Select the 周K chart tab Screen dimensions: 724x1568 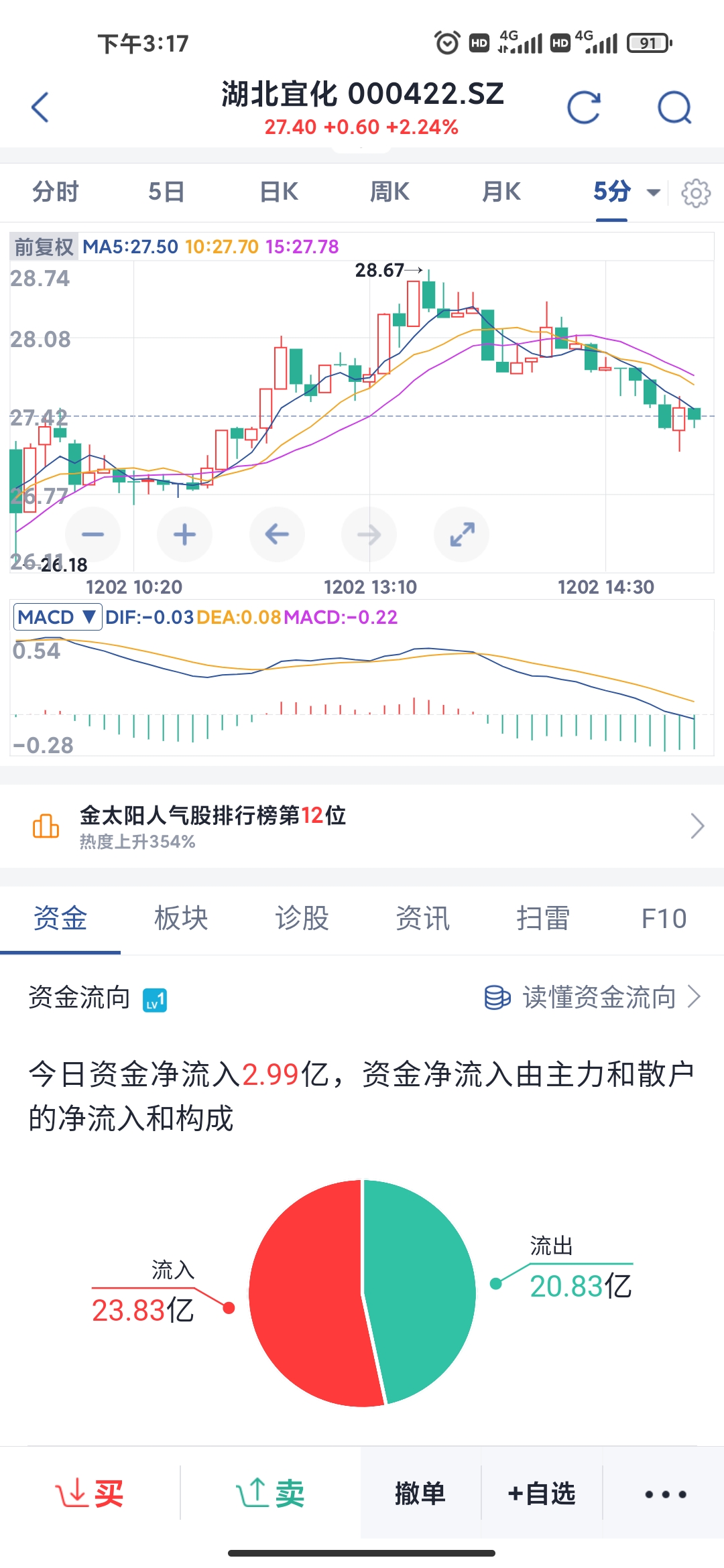[x=389, y=192]
